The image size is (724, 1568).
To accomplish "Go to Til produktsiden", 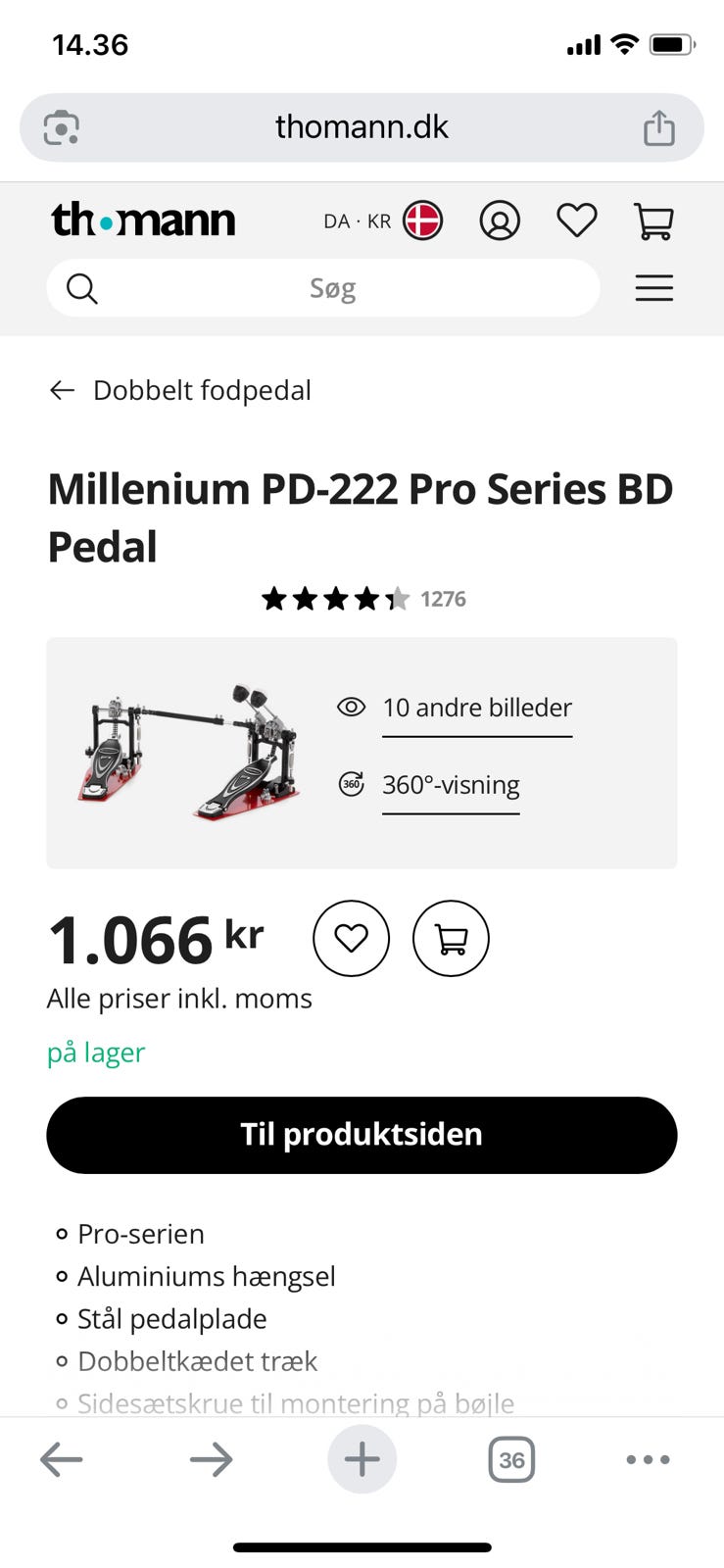I will coord(362,1135).
